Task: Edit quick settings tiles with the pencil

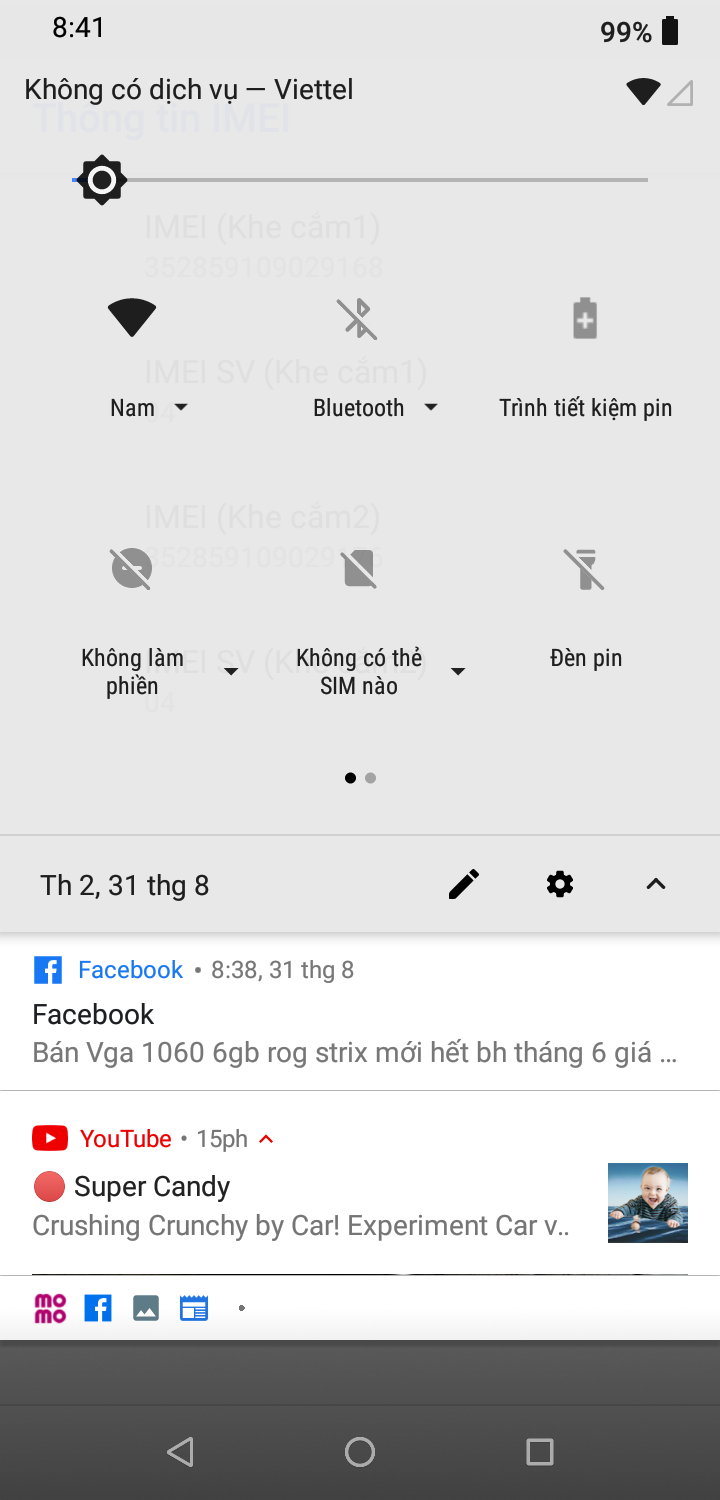Action: click(463, 884)
